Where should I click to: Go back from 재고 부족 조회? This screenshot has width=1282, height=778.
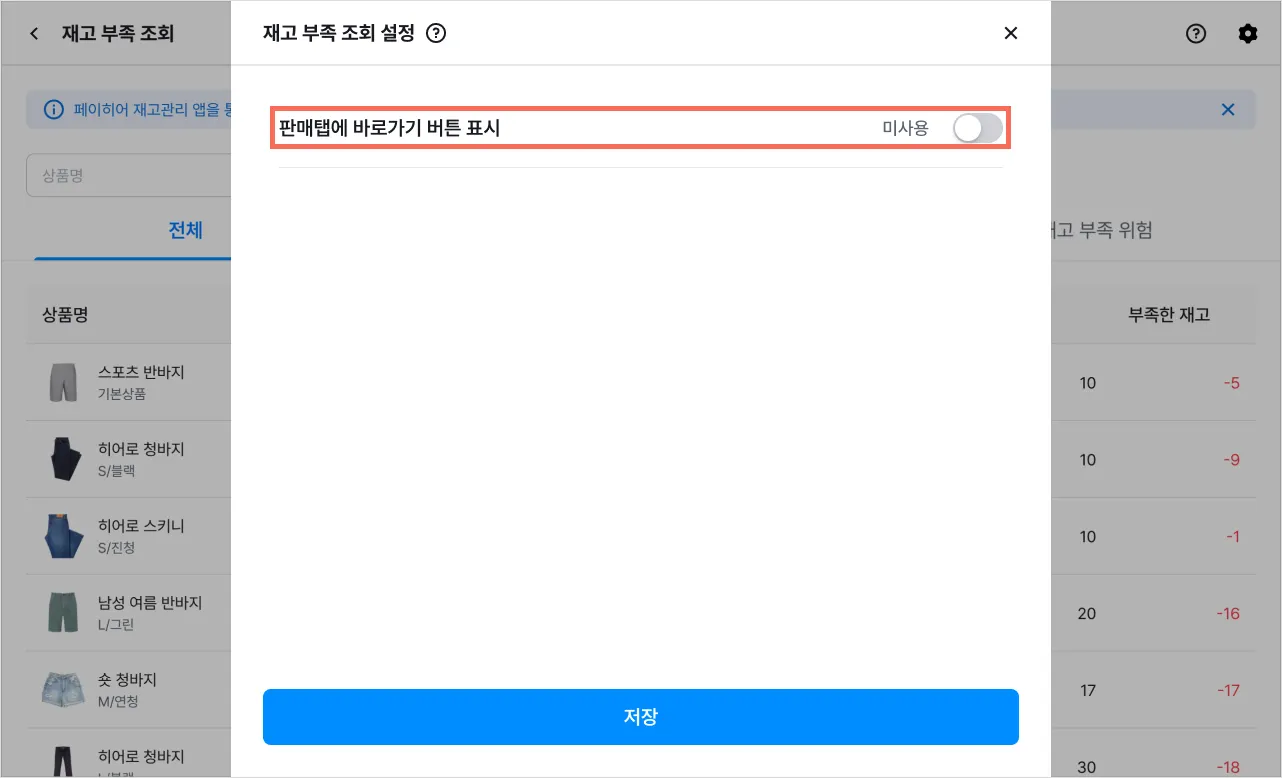point(35,34)
